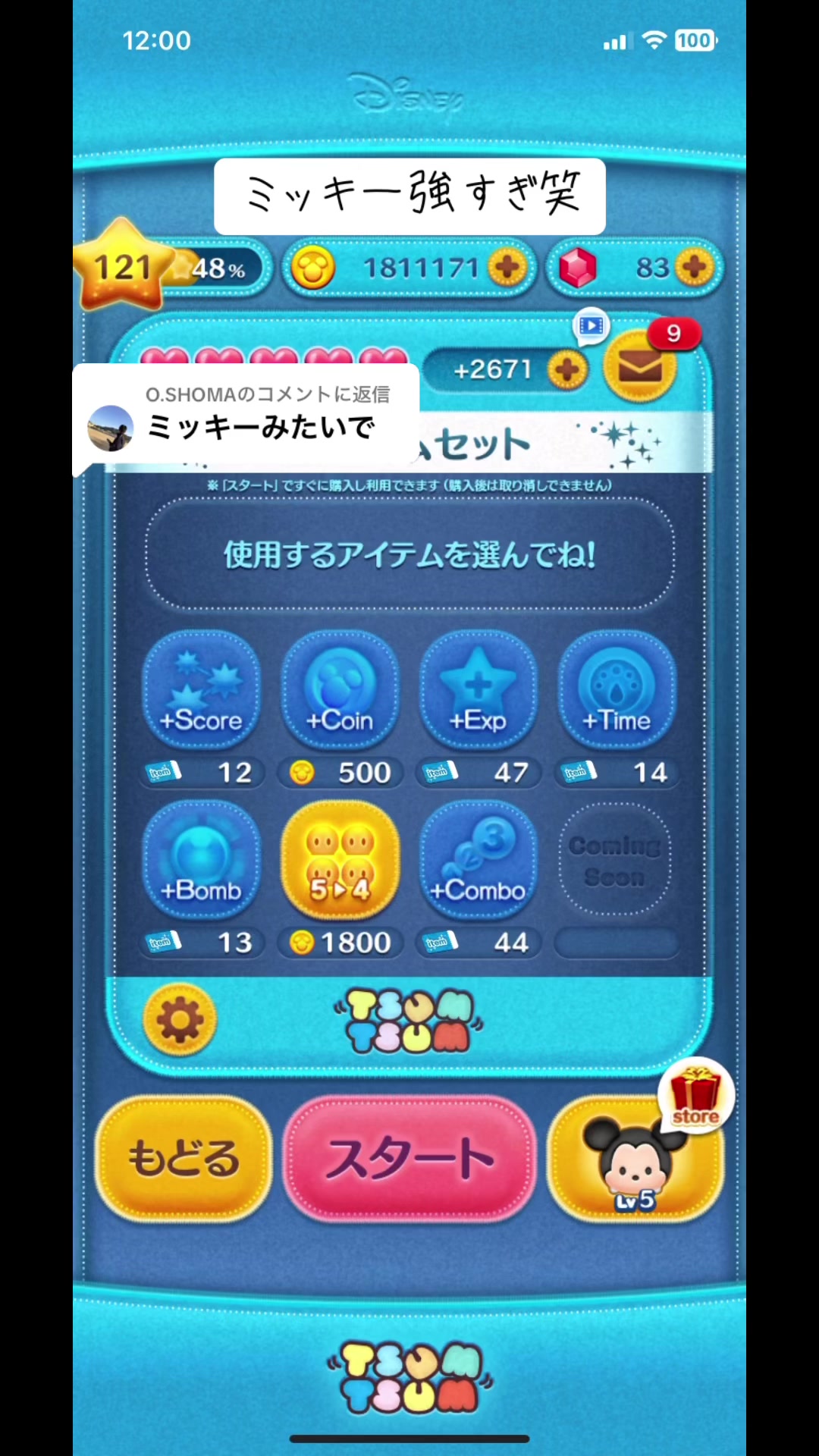
Task: Add hearts with the plus beside +2671
Action: pyautogui.click(x=567, y=370)
